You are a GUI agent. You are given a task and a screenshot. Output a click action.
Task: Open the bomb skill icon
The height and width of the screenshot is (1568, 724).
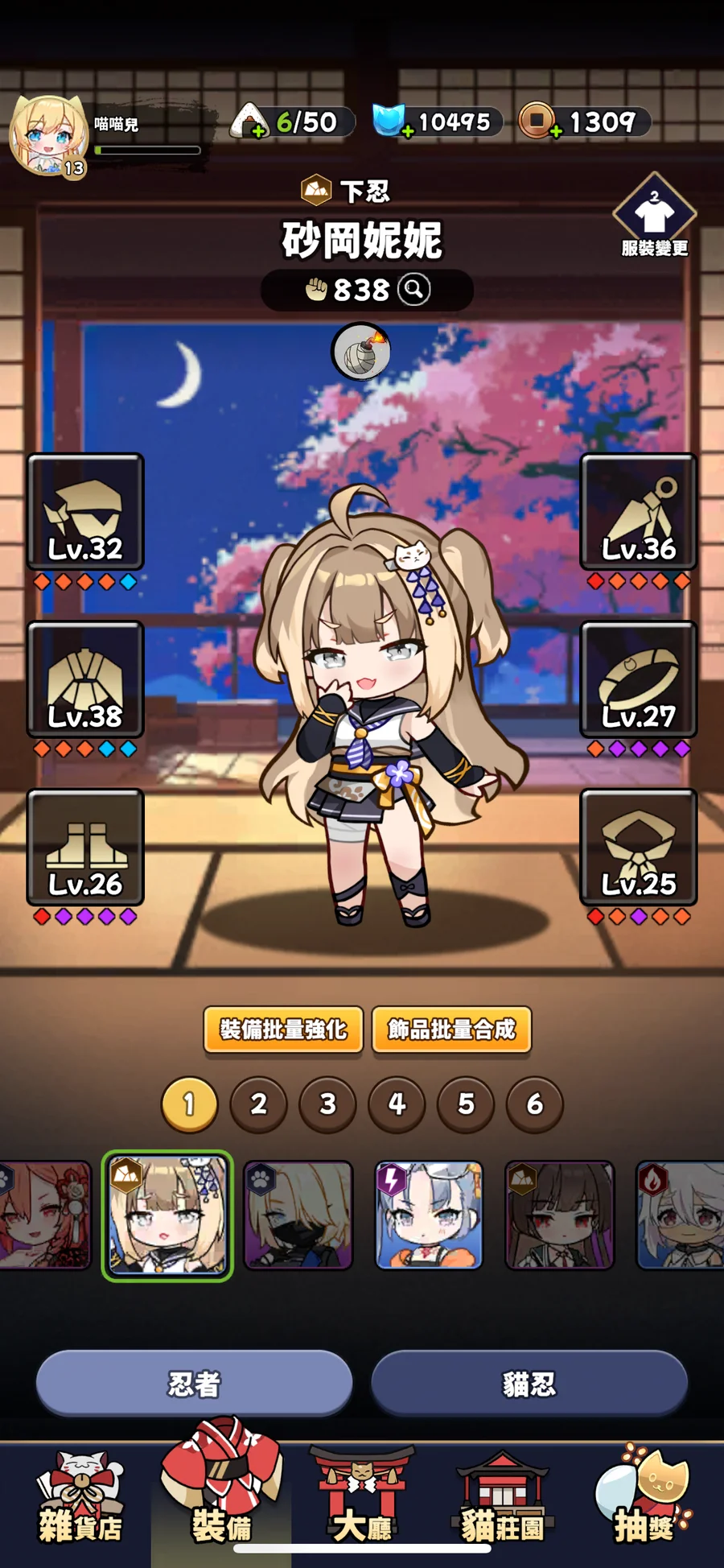pos(361,351)
